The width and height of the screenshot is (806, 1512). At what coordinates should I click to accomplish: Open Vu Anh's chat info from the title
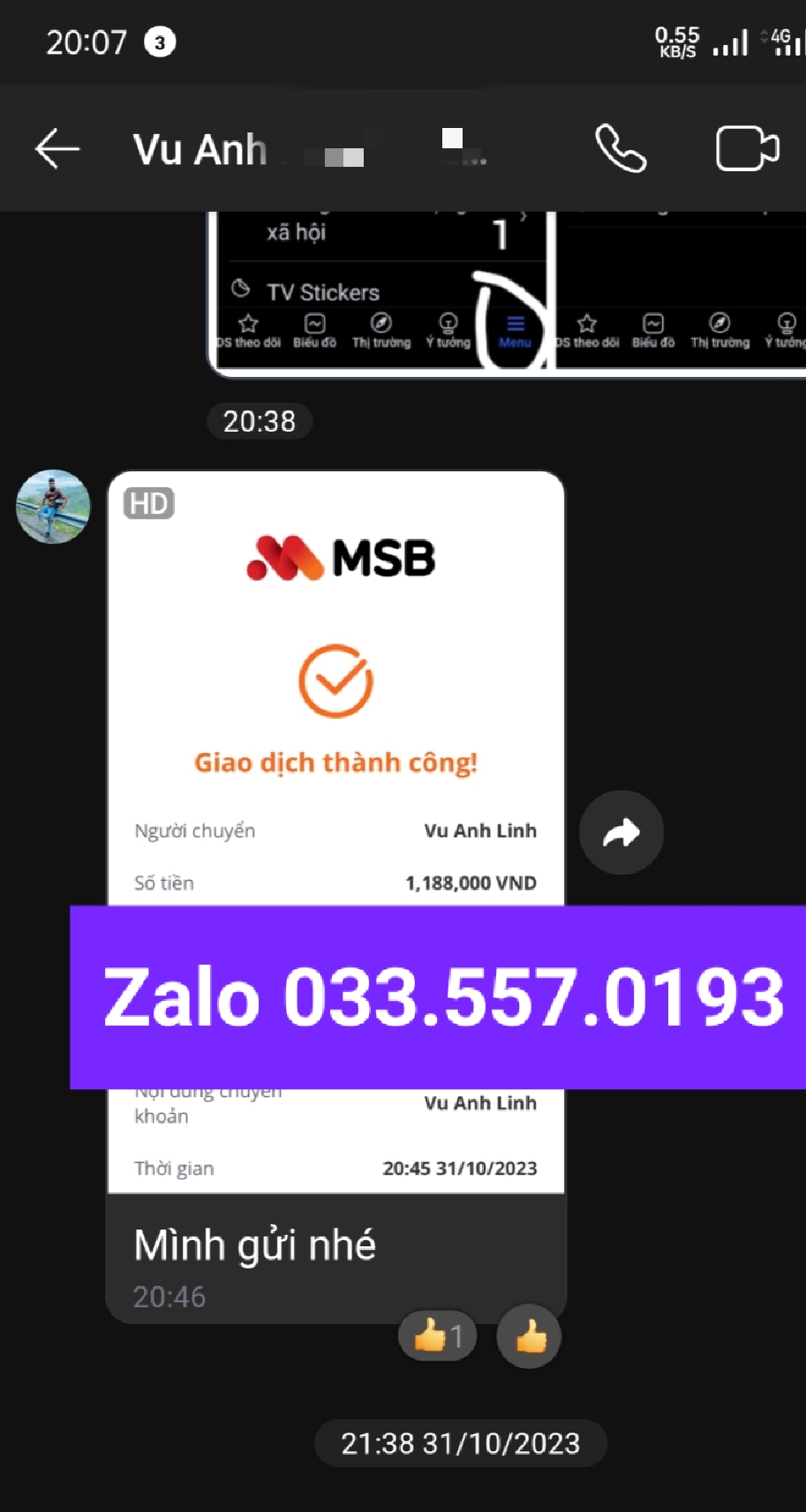point(201,150)
